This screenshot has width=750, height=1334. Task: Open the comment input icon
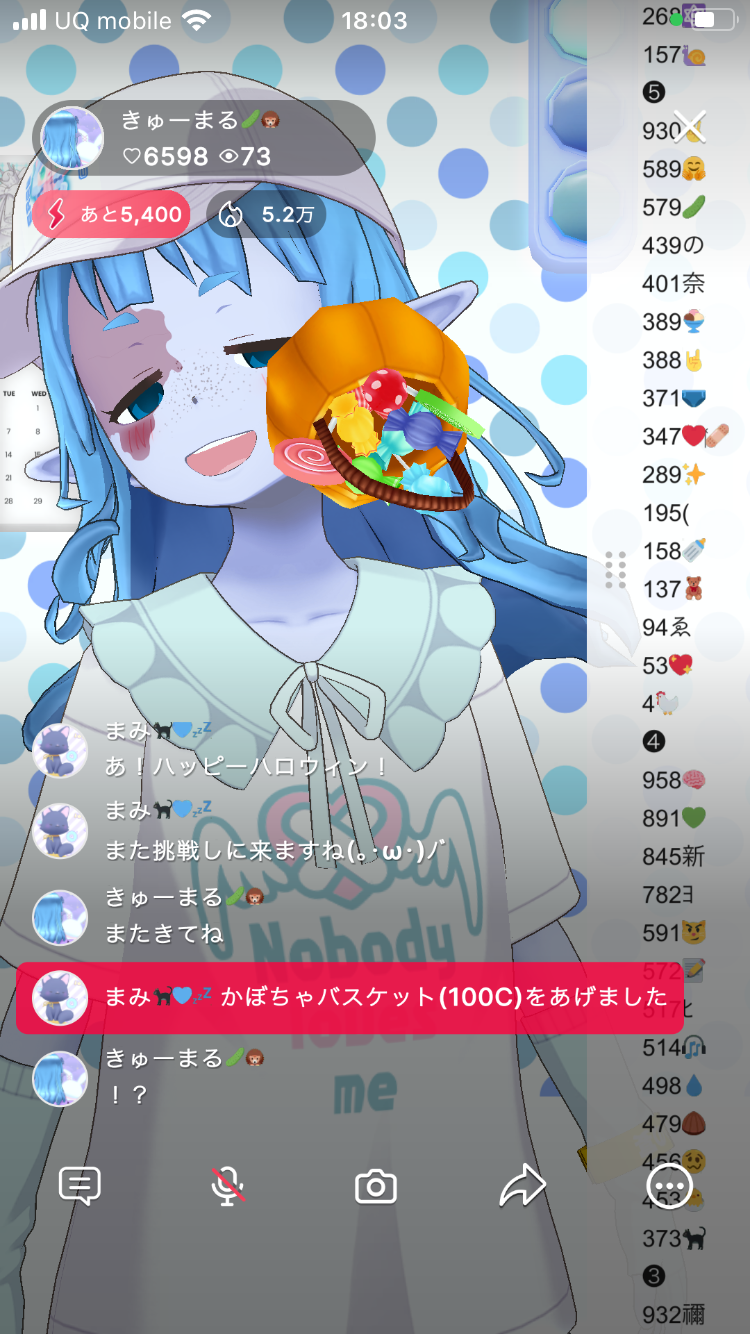(80, 1186)
